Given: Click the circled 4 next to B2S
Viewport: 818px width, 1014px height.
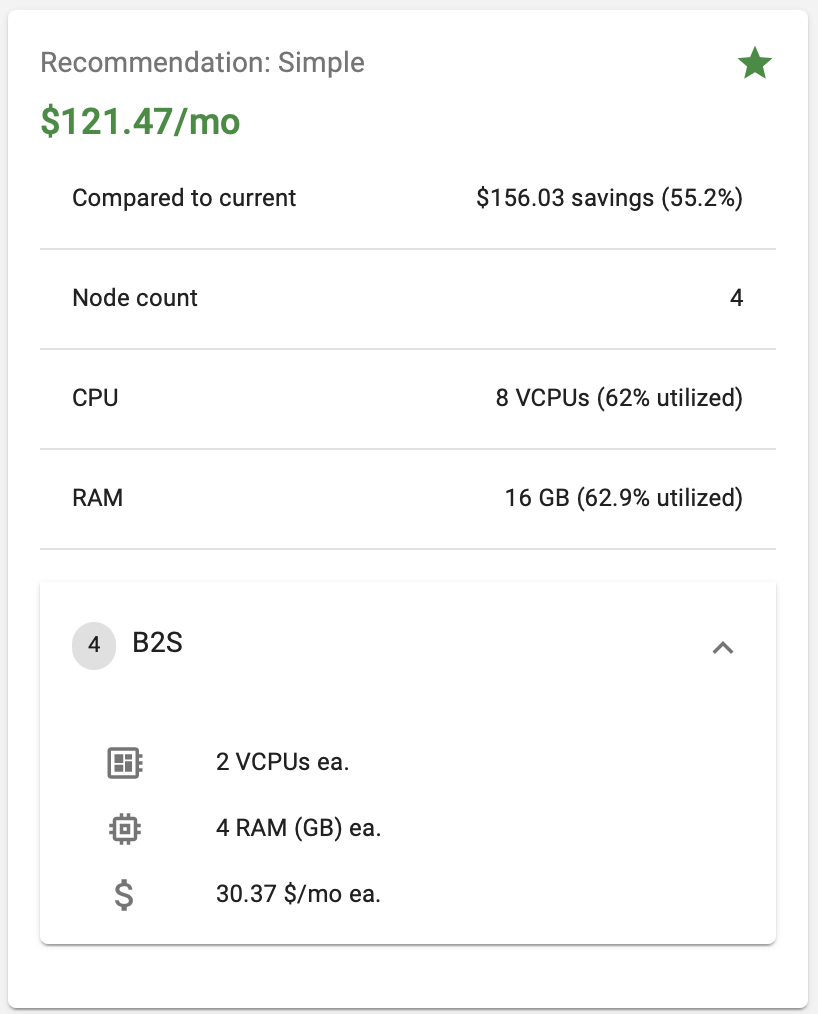Looking at the screenshot, I should coord(93,646).
